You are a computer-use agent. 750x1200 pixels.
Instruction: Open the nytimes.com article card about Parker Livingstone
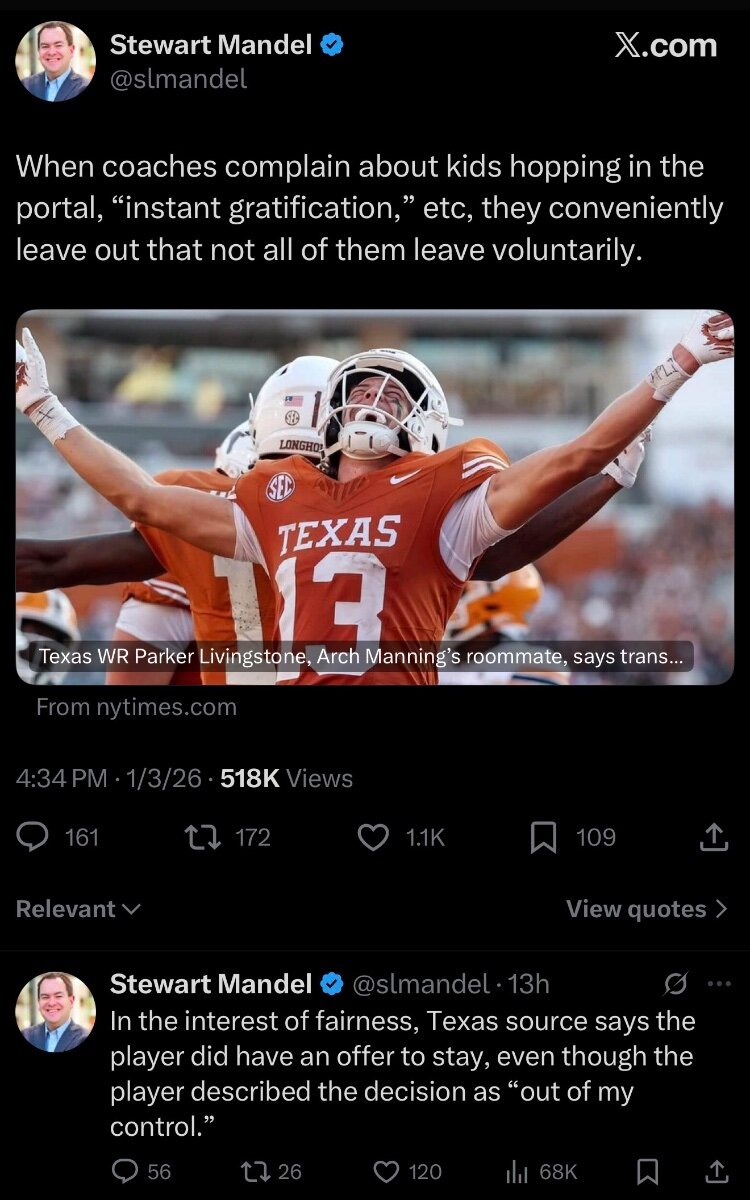click(375, 497)
